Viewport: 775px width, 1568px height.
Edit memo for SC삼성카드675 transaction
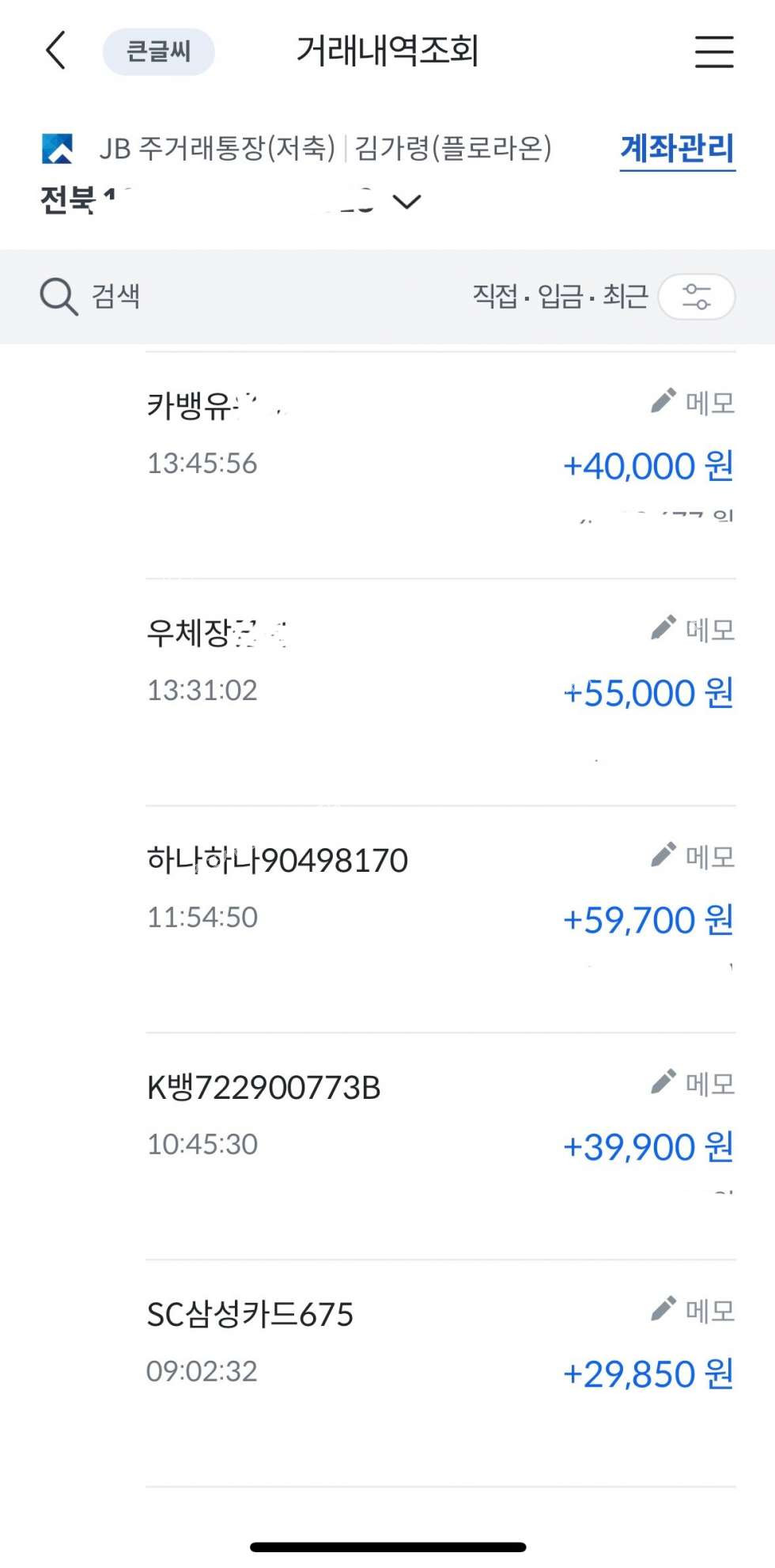(693, 1311)
